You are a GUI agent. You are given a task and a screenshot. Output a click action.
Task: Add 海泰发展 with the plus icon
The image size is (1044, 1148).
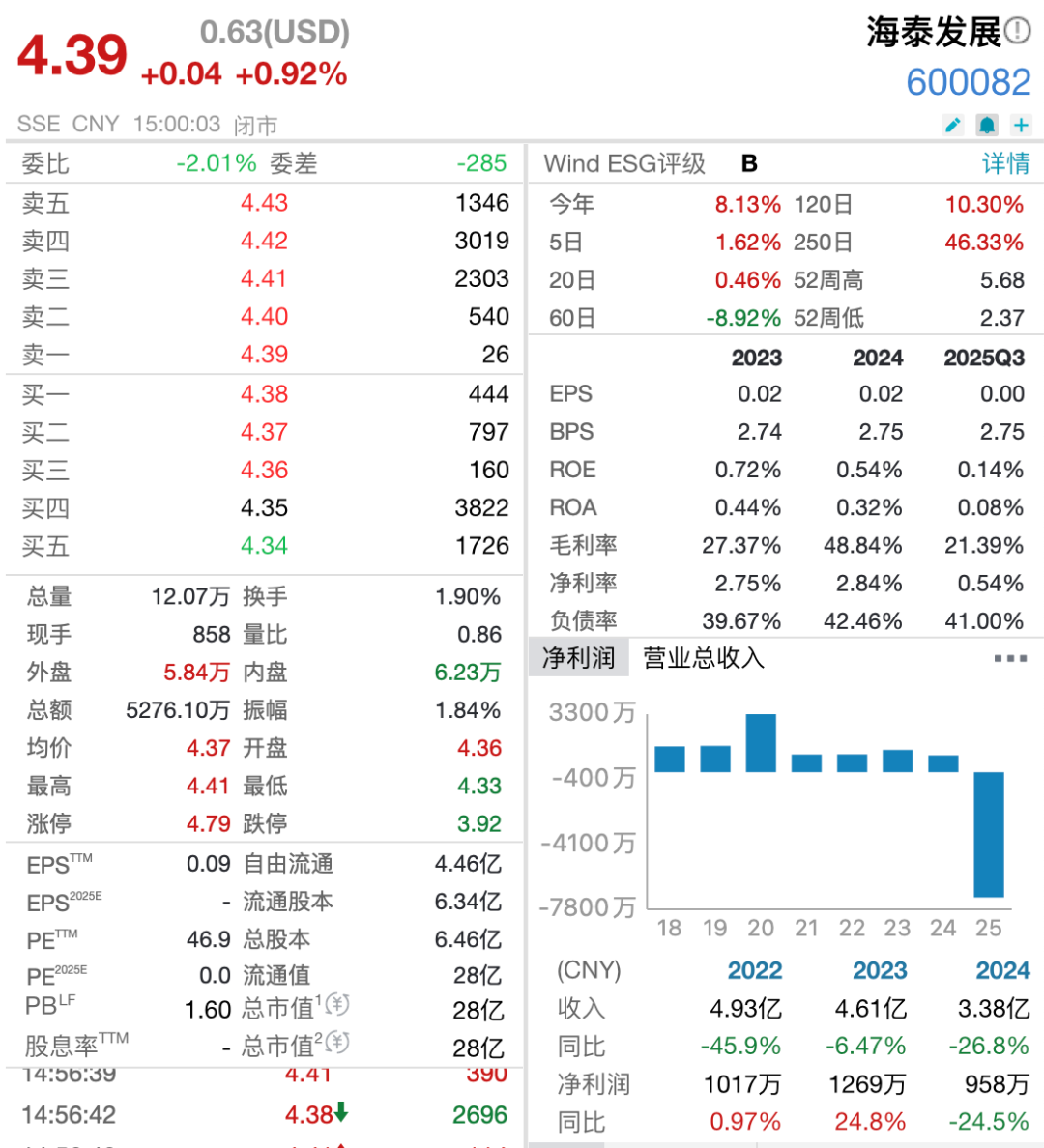[1021, 125]
